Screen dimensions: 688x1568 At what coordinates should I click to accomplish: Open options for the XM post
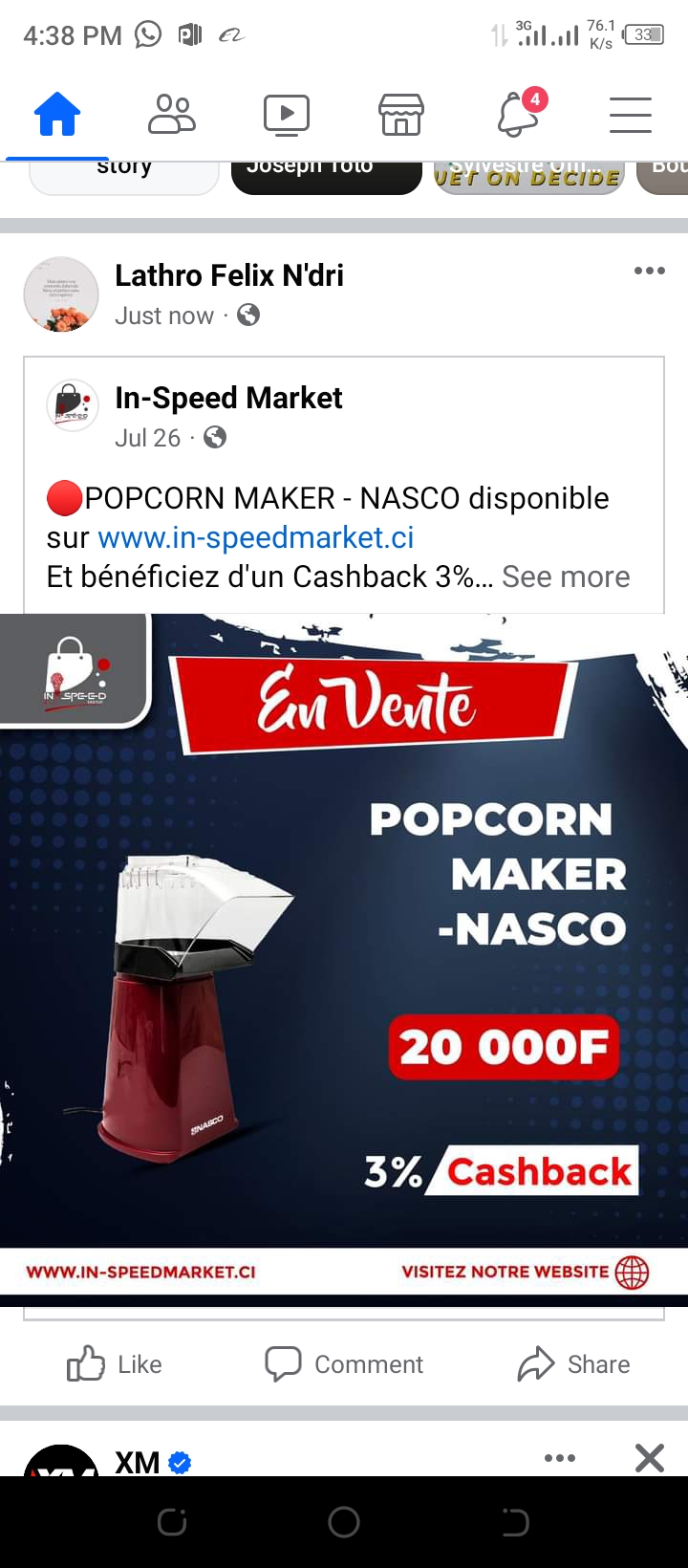click(x=560, y=1458)
